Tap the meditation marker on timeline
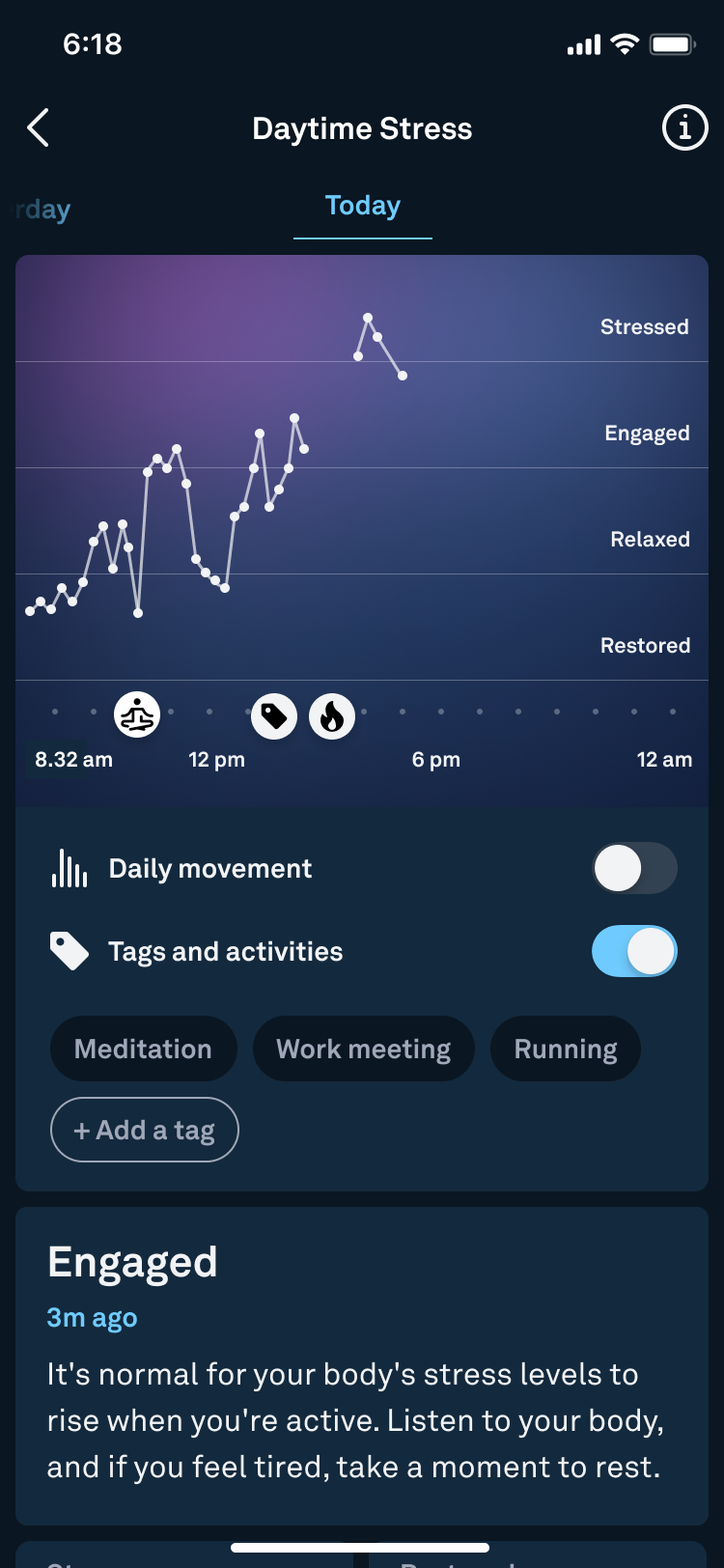 [x=137, y=716]
